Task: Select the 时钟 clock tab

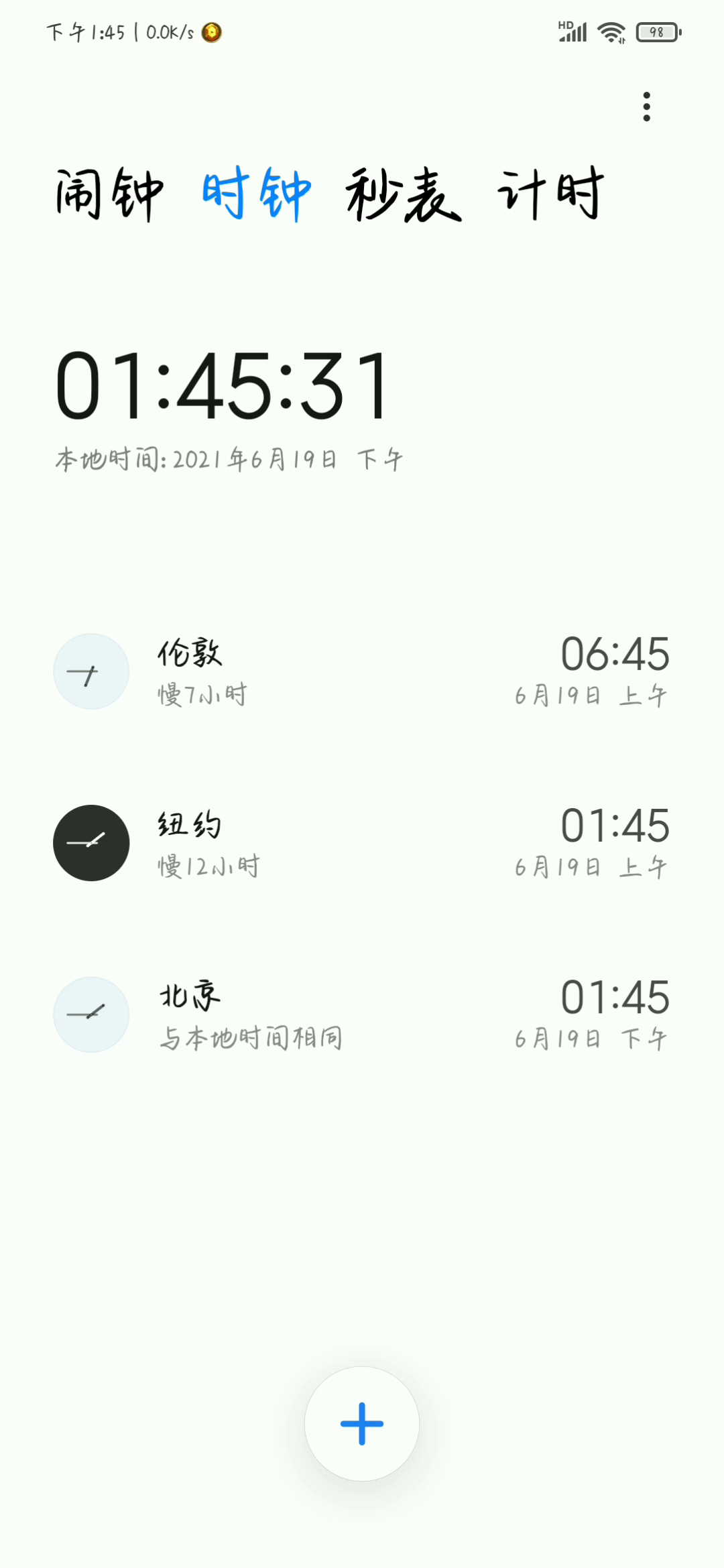Action: click(x=257, y=194)
